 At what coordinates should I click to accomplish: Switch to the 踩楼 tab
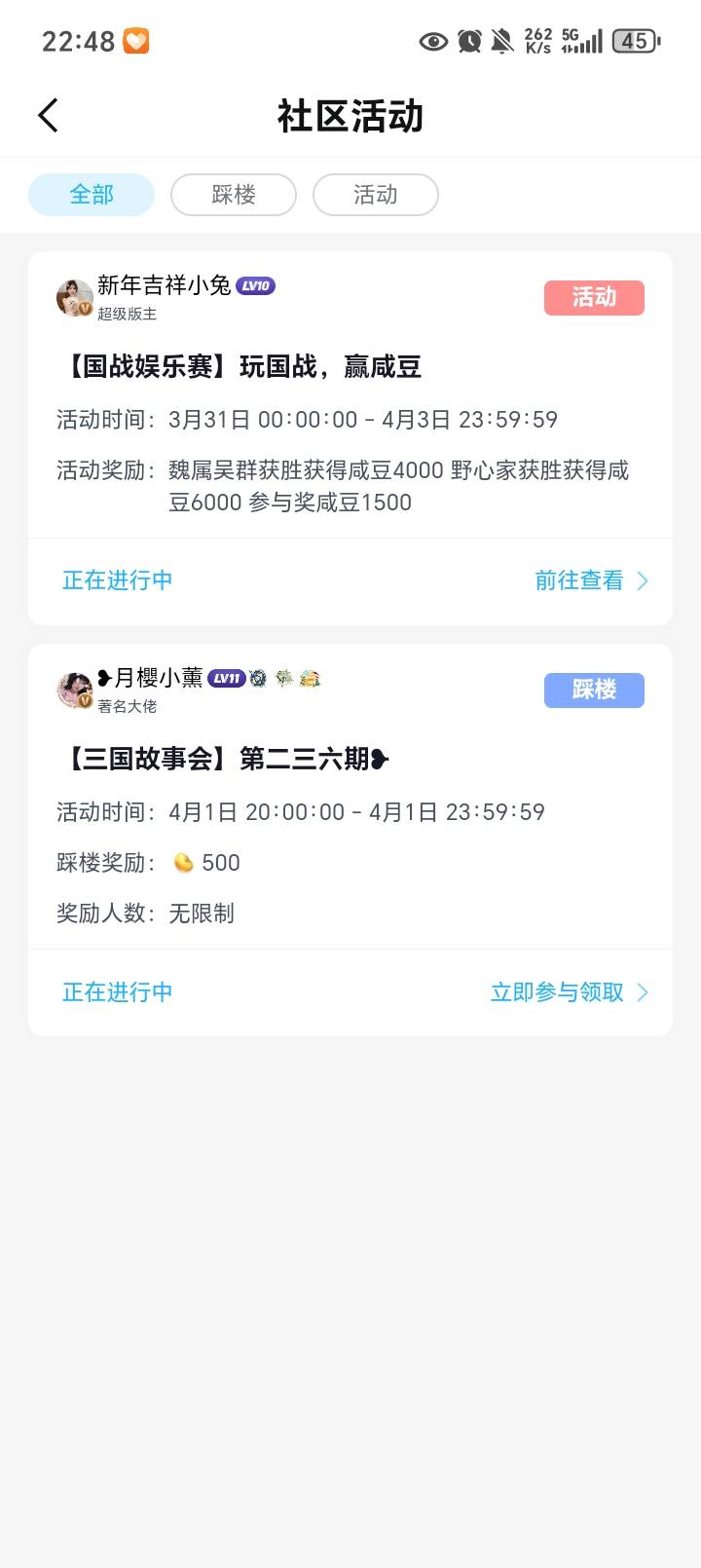tap(234, 195)
